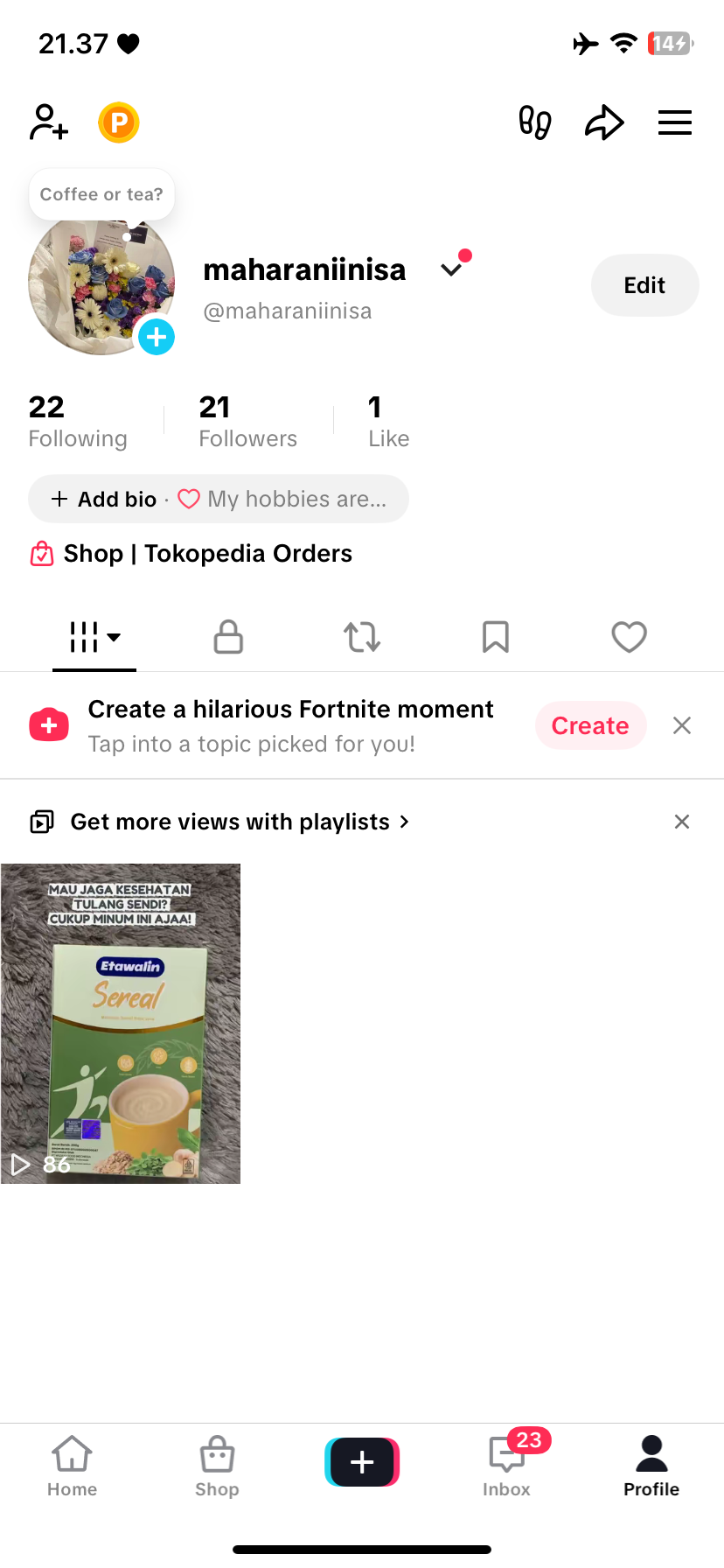Open the add friends icon
The height and width of the screenshot is (1568, 724).
coord(48,122)
